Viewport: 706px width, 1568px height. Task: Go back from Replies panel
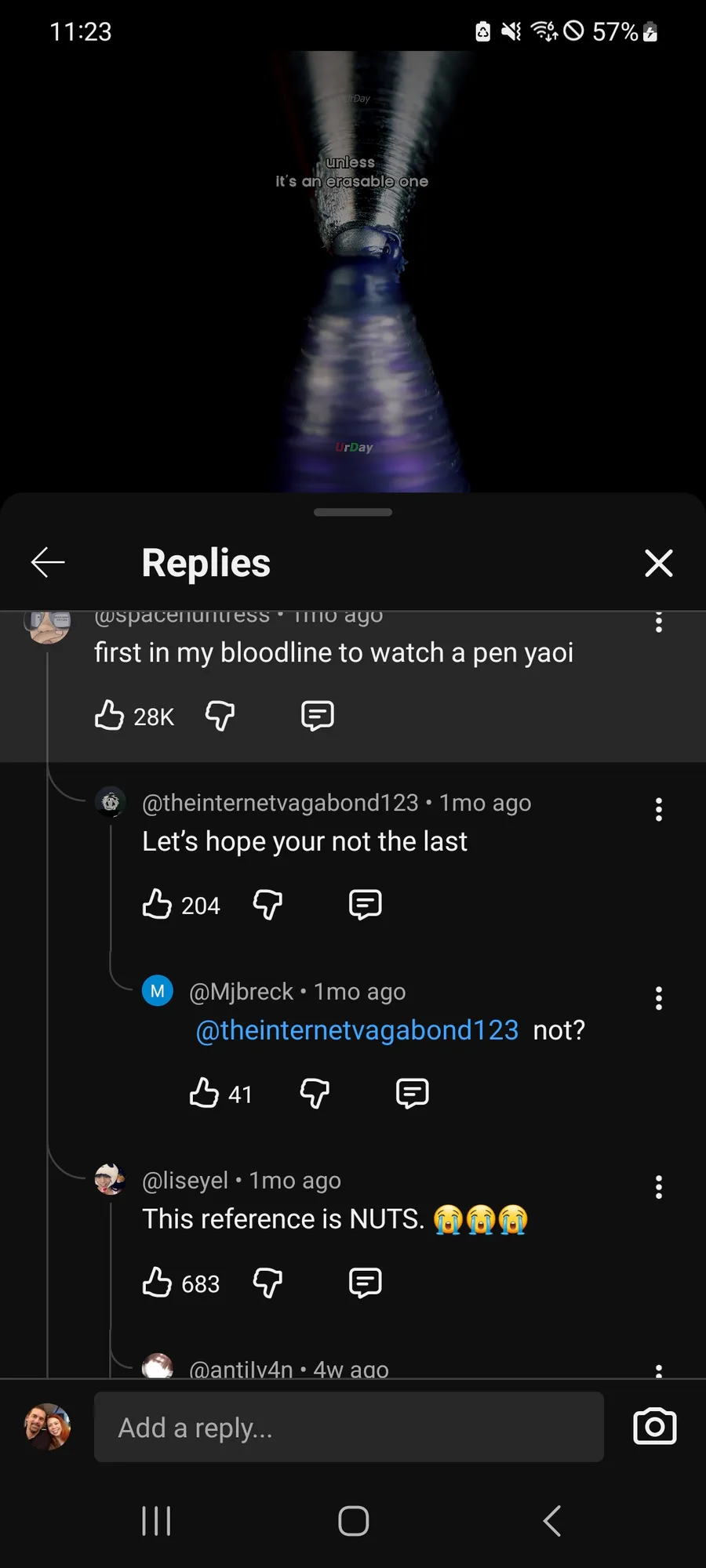48,562
